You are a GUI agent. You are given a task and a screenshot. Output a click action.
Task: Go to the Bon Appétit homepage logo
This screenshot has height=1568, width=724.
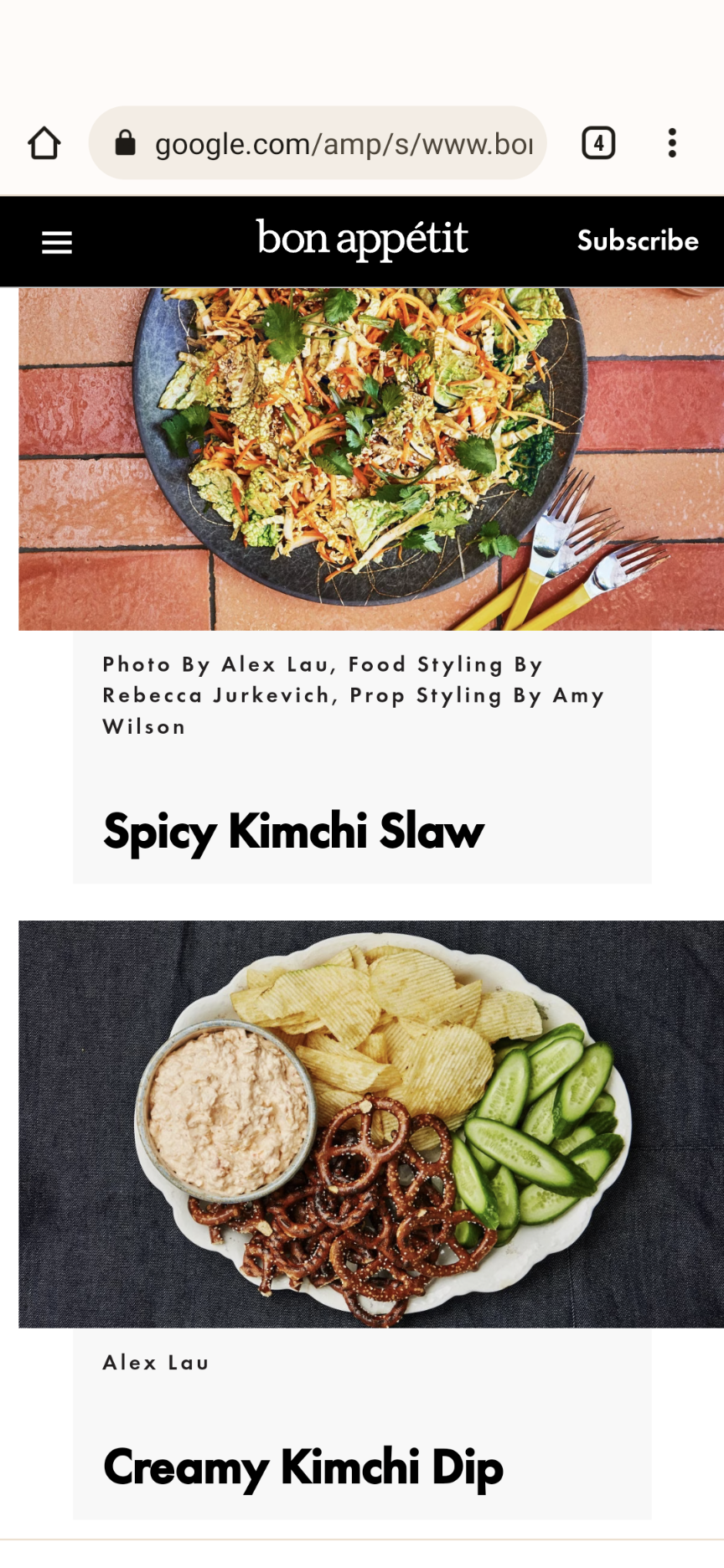pyautogui.click(x=362, y=240)
